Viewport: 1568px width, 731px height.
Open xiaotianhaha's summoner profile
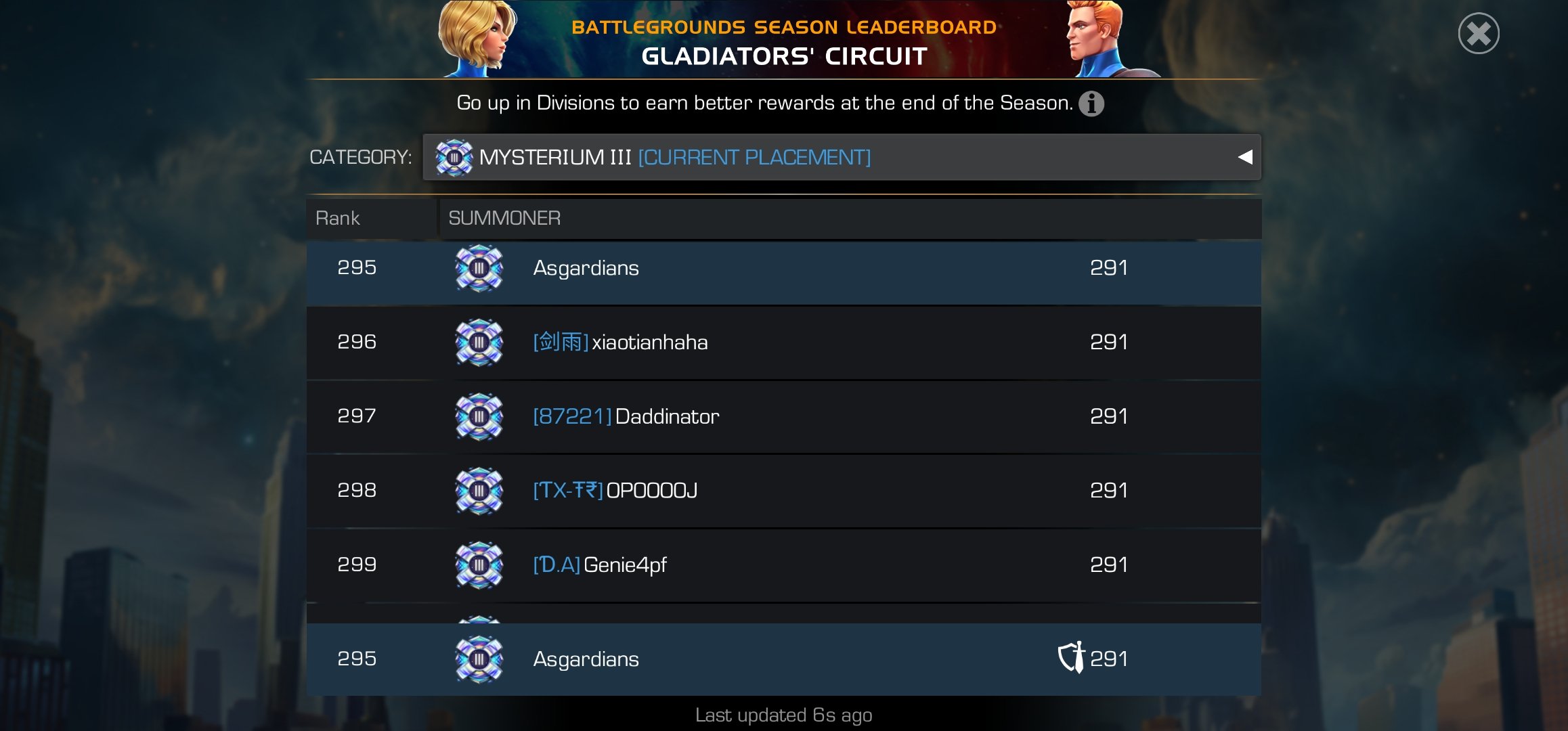649,342
